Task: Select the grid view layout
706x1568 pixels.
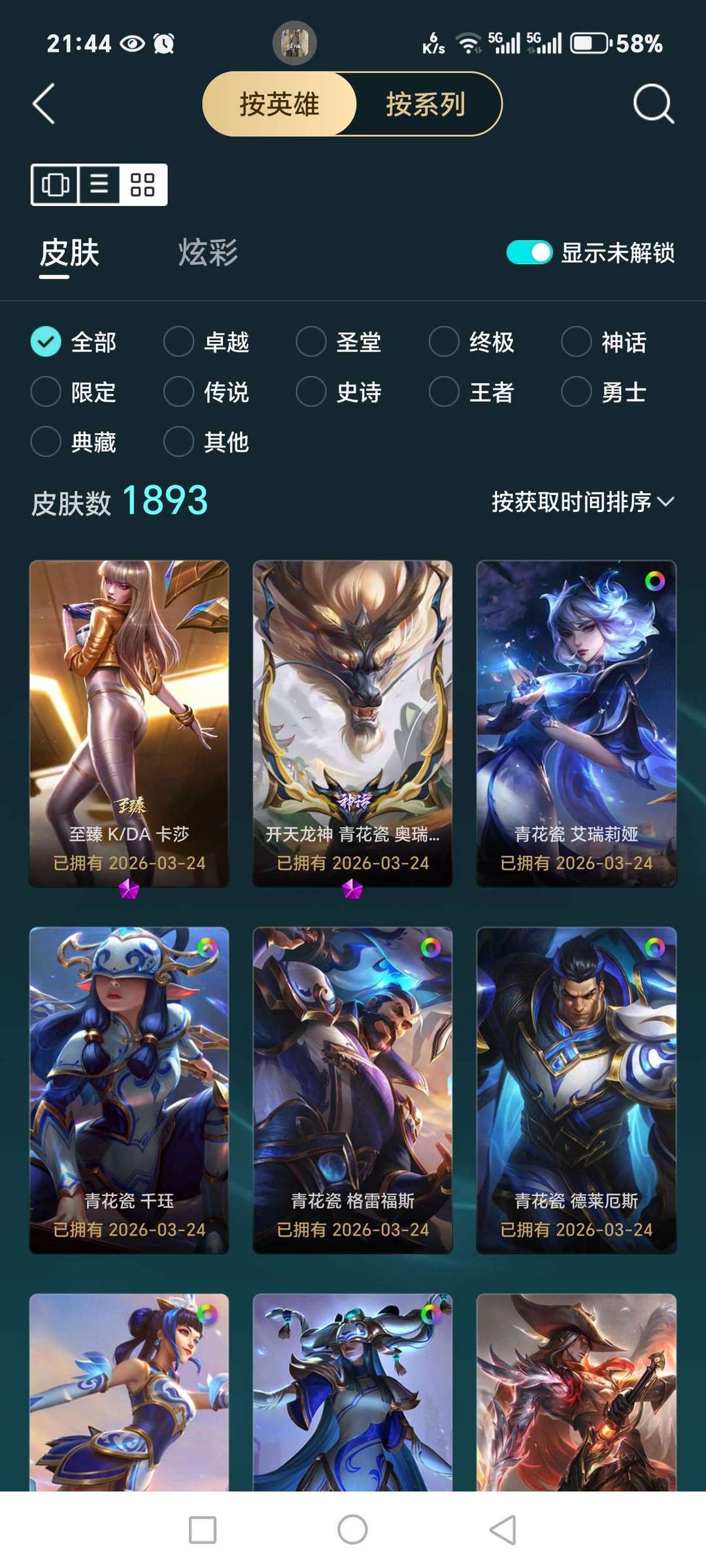Action: click(143, 185)
